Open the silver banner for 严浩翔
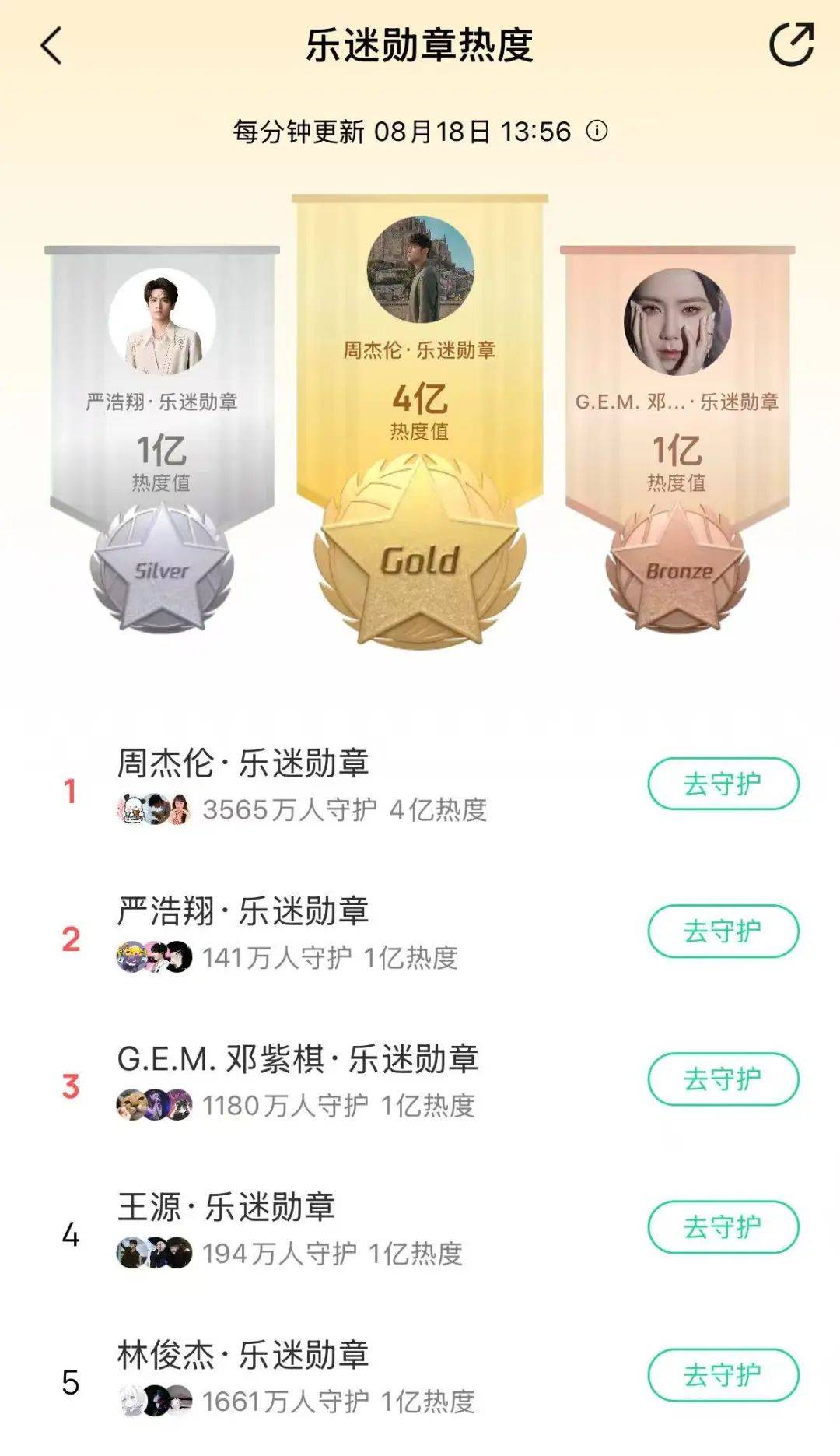This screenshot has height=1456, width=840. click(162, 389)
